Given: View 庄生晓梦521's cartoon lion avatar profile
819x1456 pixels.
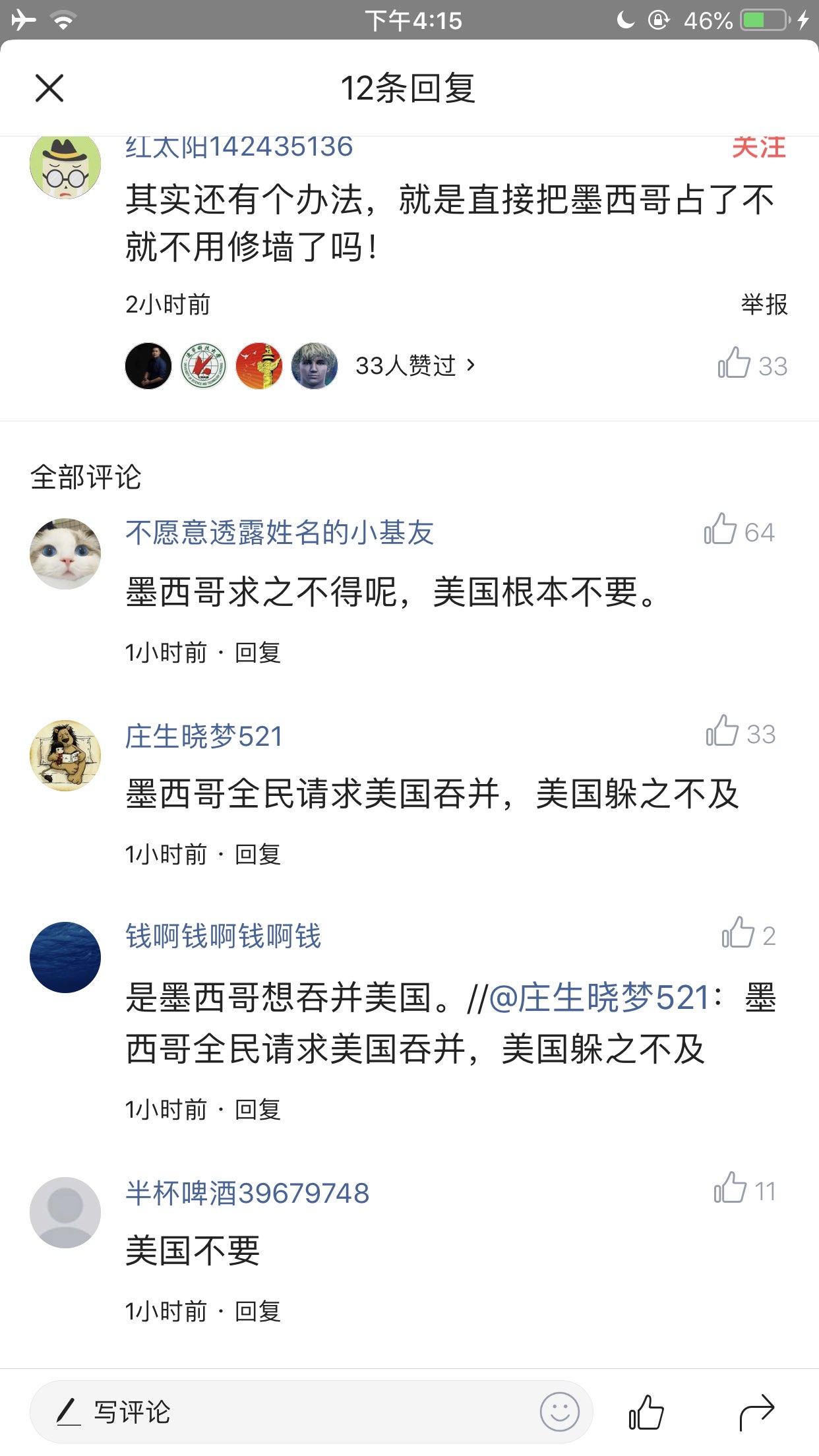Looking at the screenshot, I should click(65, 755).
